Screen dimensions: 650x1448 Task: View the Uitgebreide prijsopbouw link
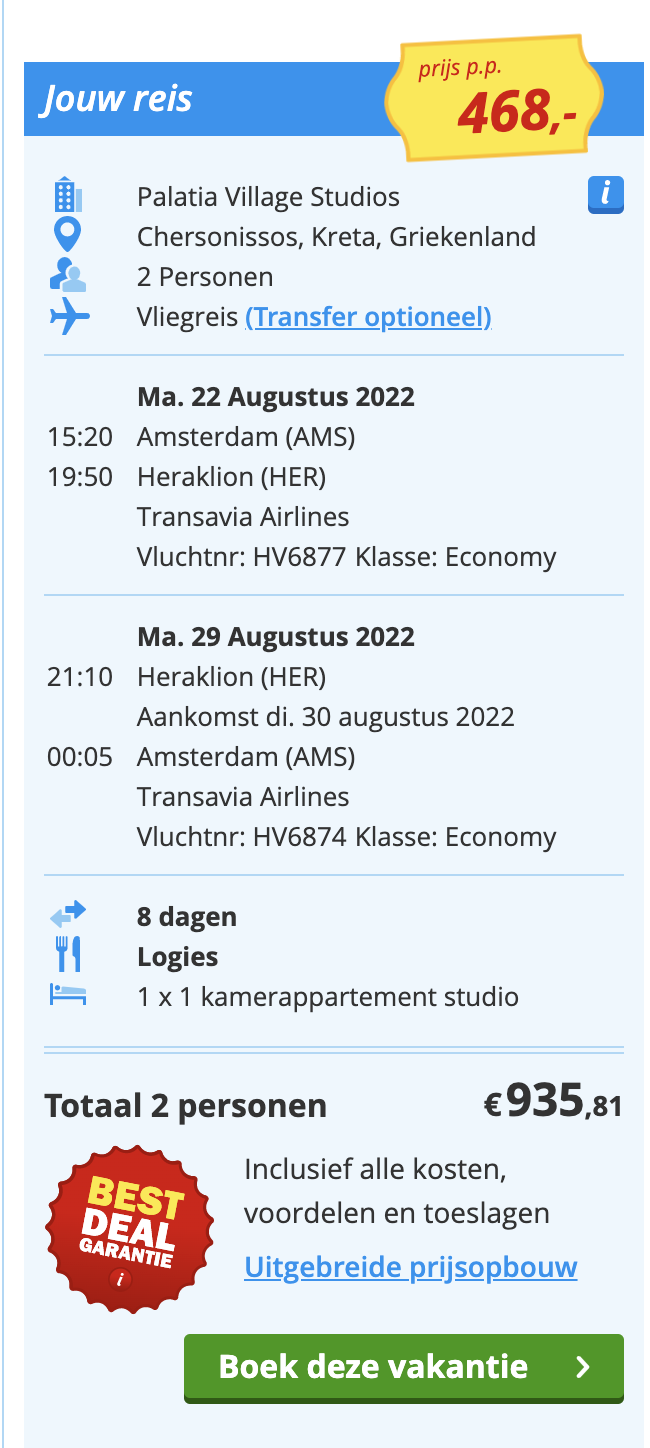click(411, 1267)
